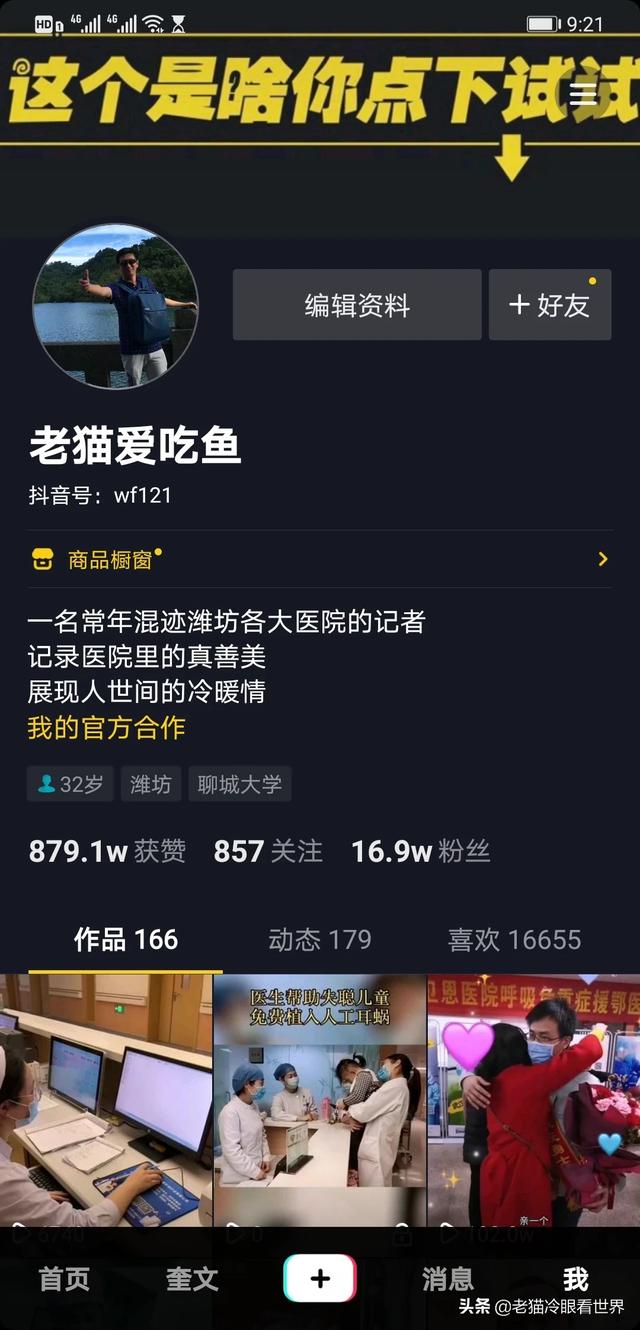Create a new video with plus button
The height and width of the screenshot is (1330, 640).
(x=320, y=1279)
